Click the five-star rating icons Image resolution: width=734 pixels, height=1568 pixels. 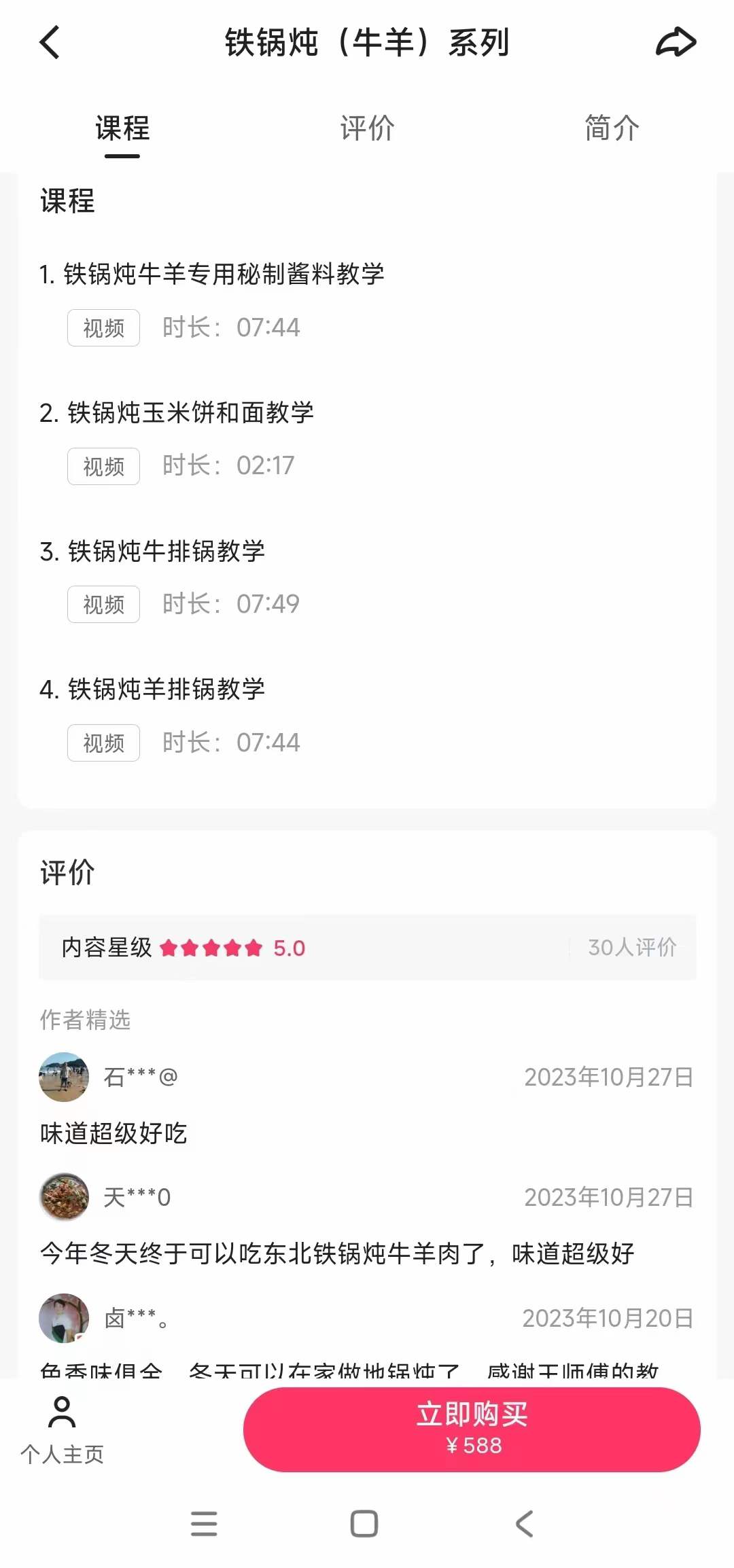pyautogui.click(x=211, y=948)
